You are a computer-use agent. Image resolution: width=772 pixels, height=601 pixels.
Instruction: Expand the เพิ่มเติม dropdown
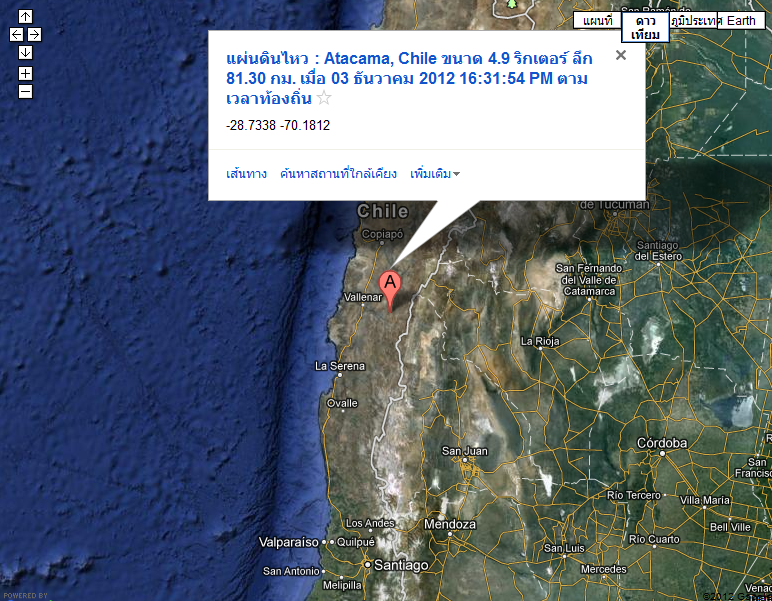[435, 174]
